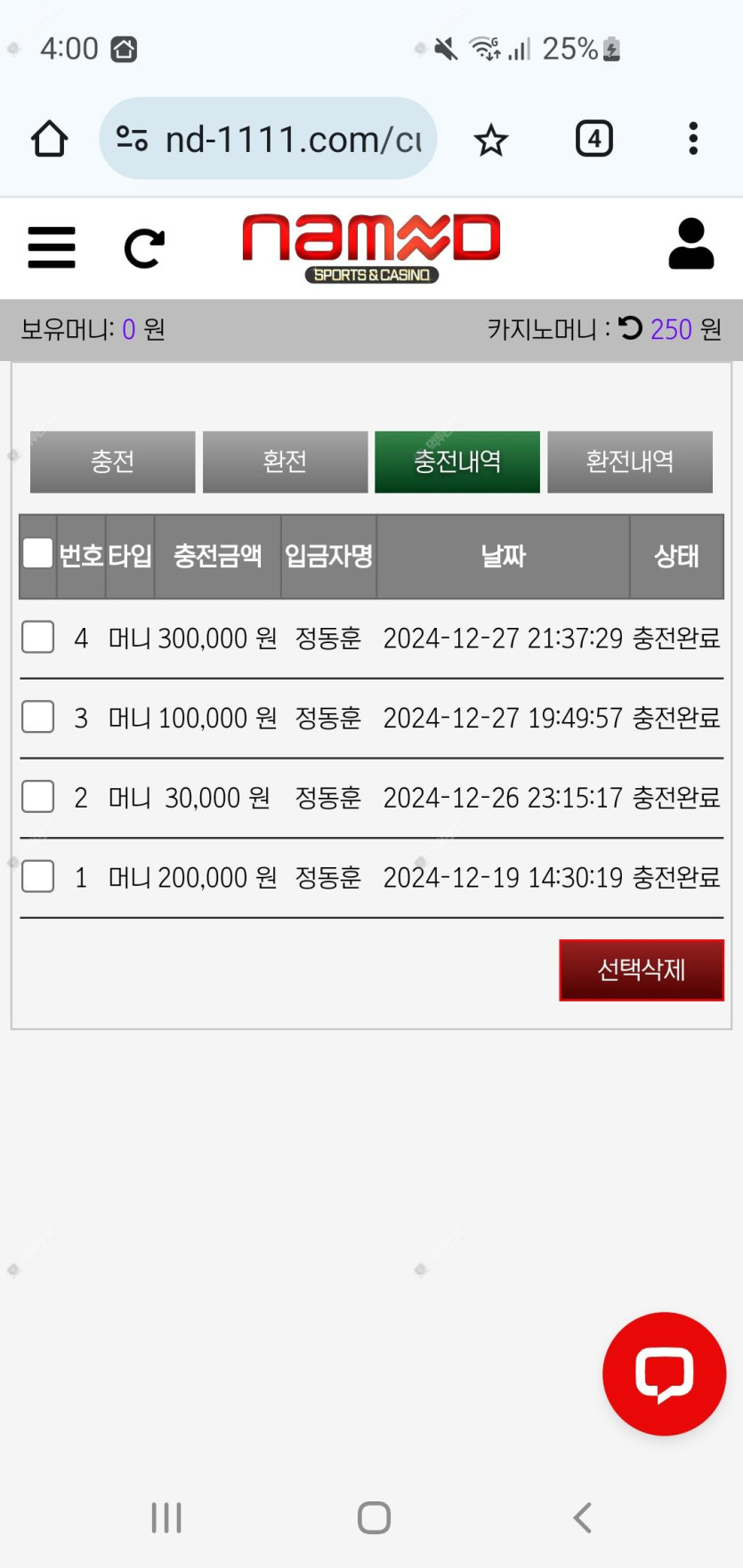Tick the checkbox for the 30,000 원 row
This screenshot has width=743, height=1568.
click(x=37, y=797)
